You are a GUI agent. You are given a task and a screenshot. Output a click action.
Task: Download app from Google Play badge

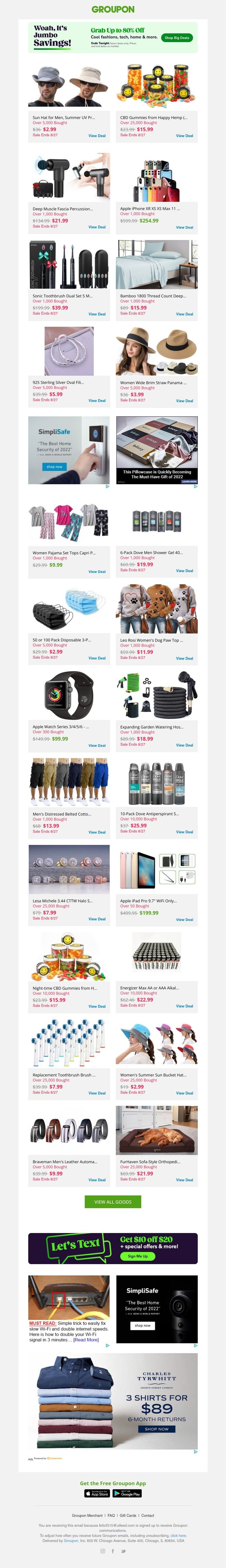pyautogui.click(x=127, y=1493)
